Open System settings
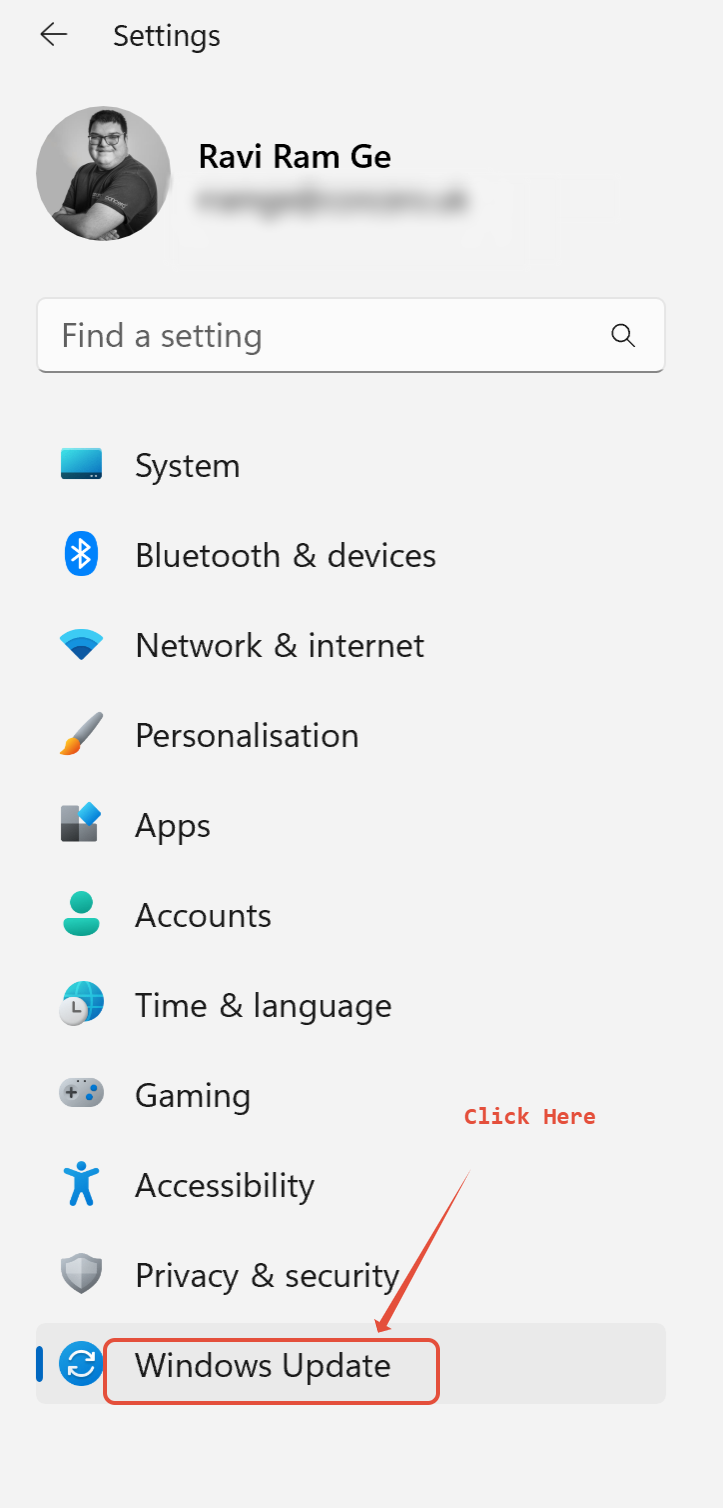Image resolution: width=723 pixels, height=1508 pixels. click(187, 466)
